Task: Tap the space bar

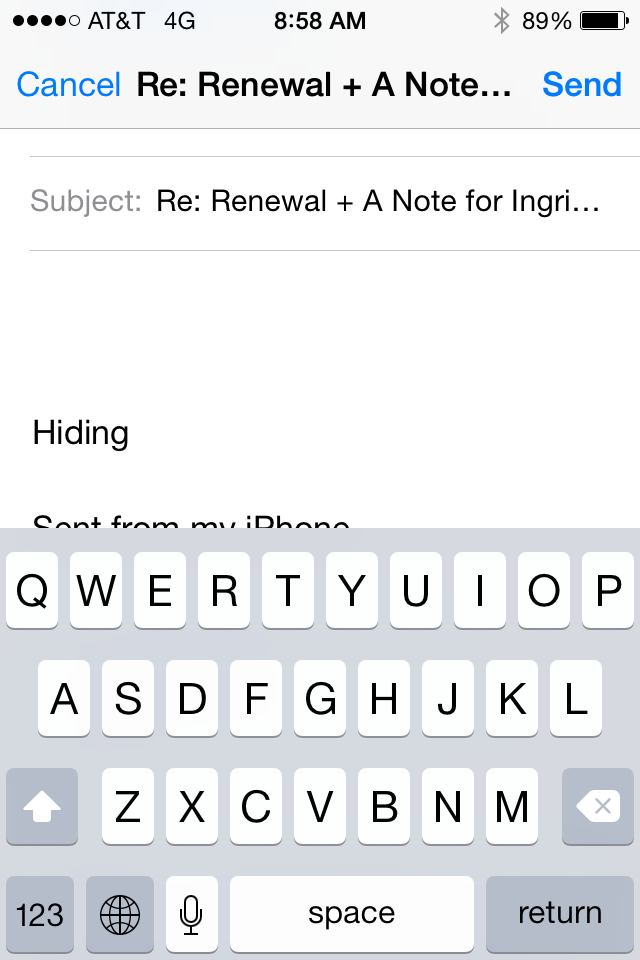Action: 351,913
